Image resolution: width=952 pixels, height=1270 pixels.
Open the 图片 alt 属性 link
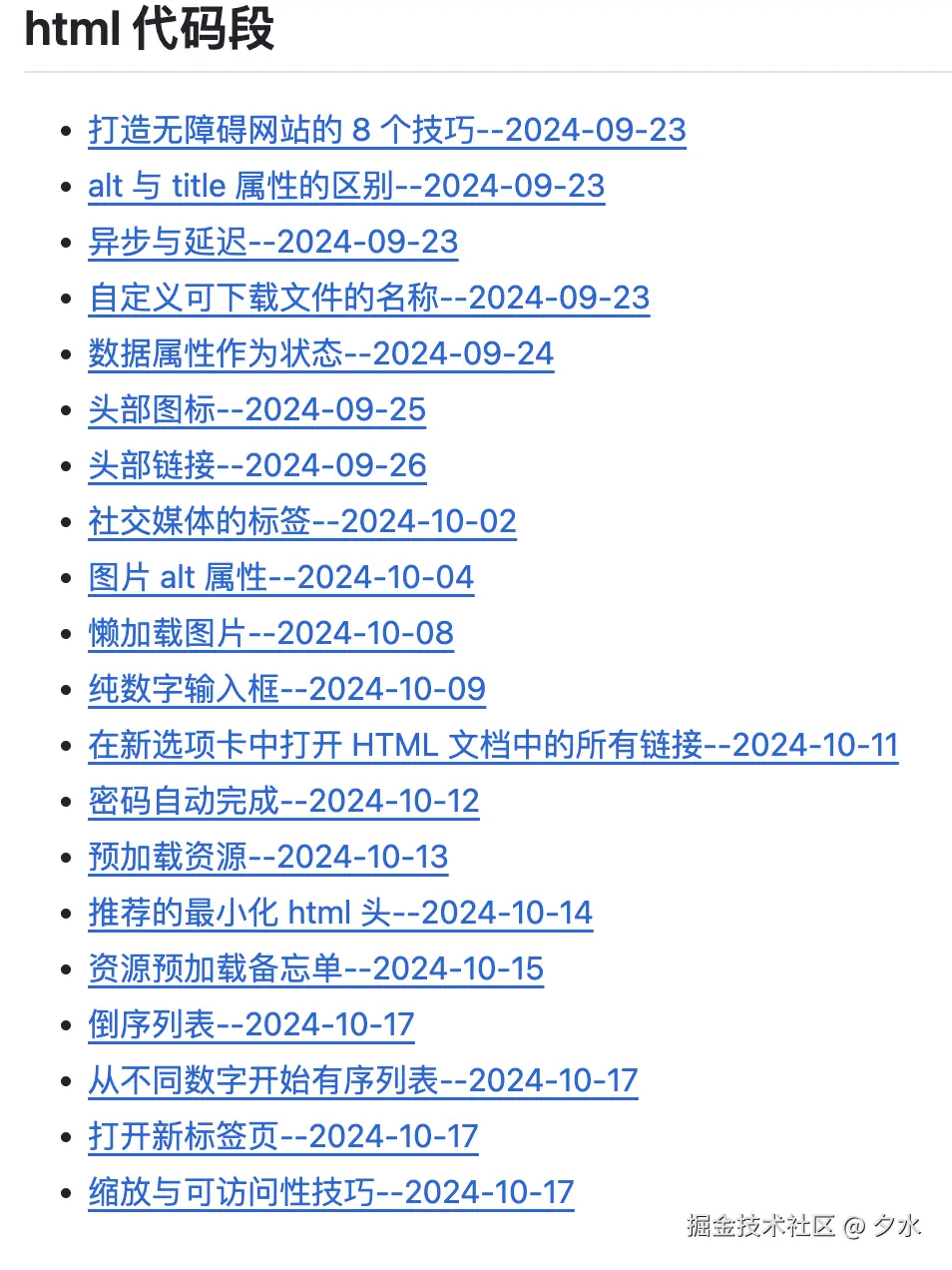(280, 577)
